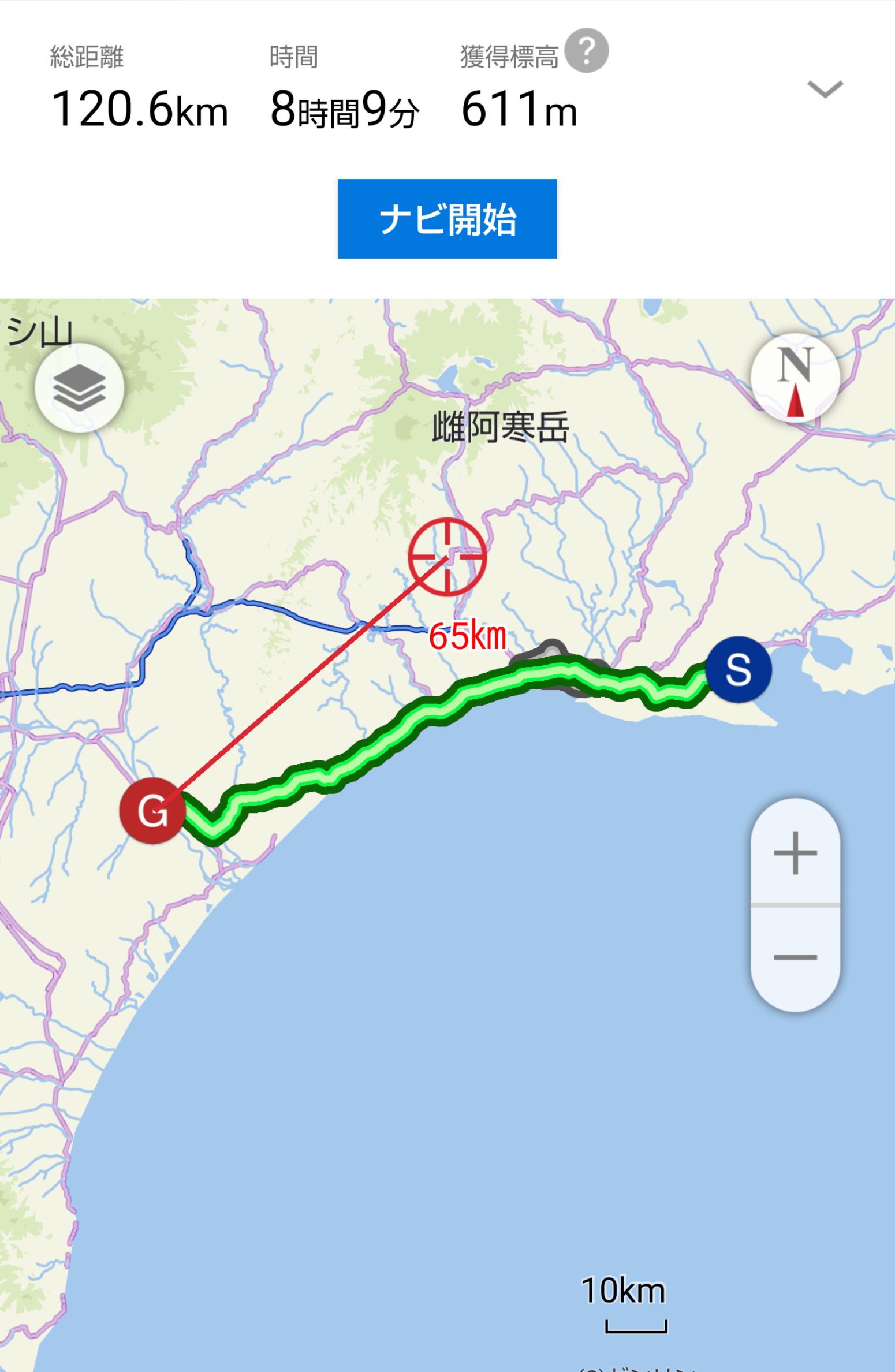Zoom out on the map

(795, 957)
